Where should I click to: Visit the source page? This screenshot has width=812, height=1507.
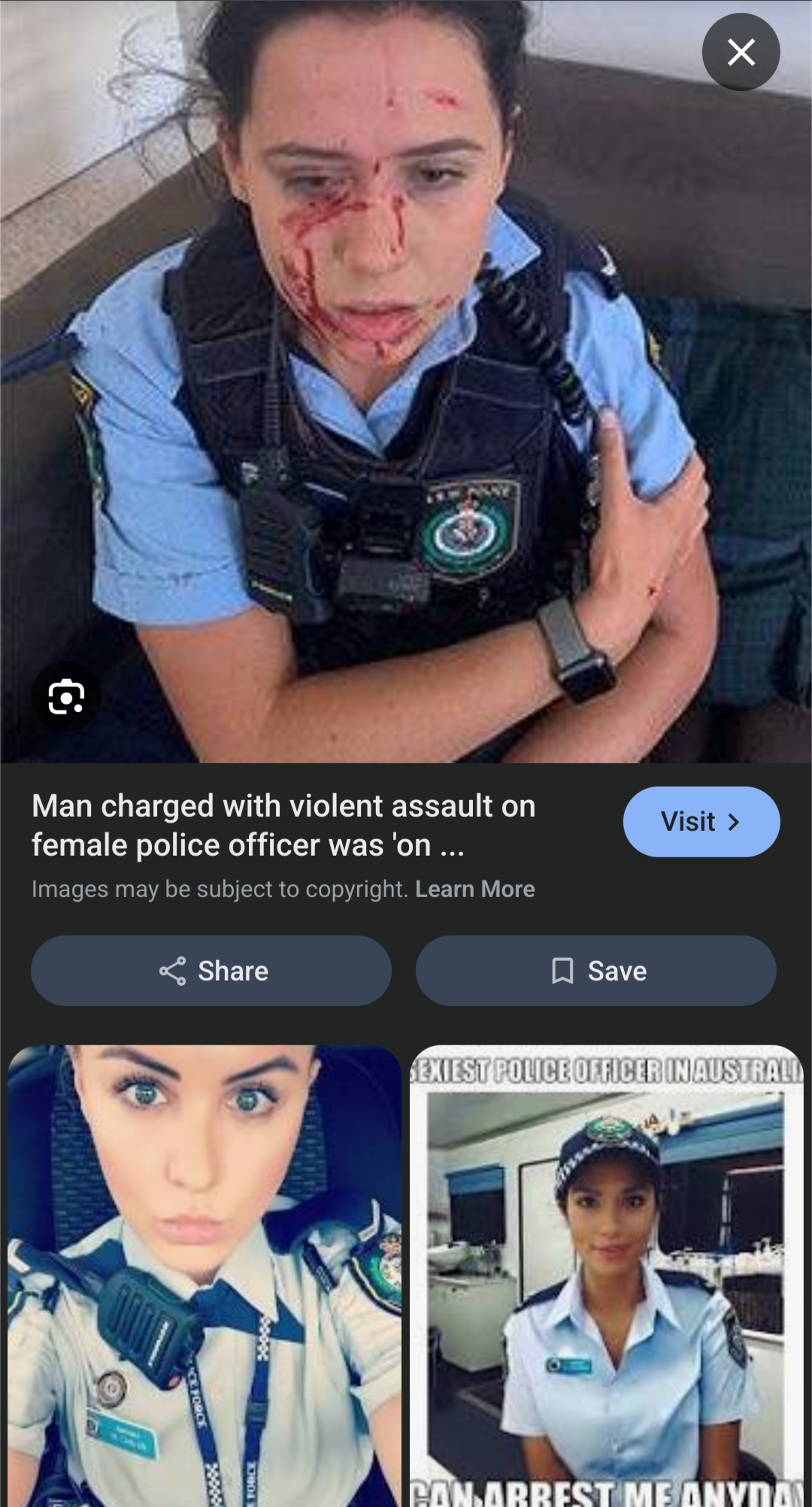pyautogui.click(x=701, y=821)
